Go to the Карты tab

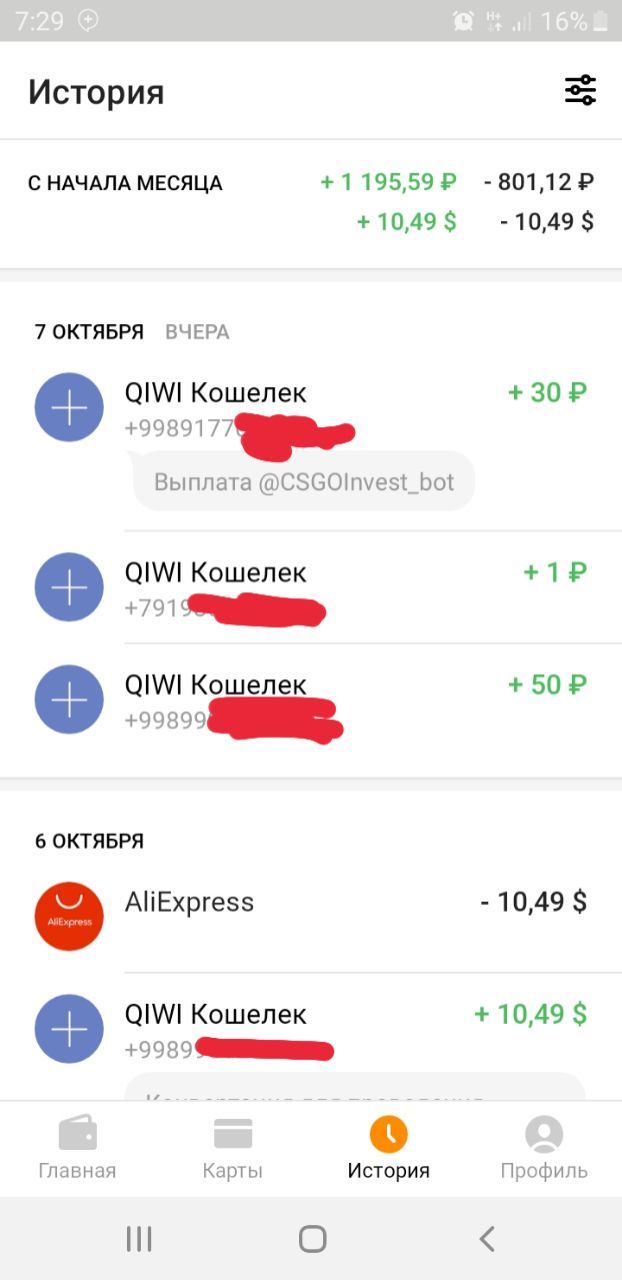[232, 1149]
